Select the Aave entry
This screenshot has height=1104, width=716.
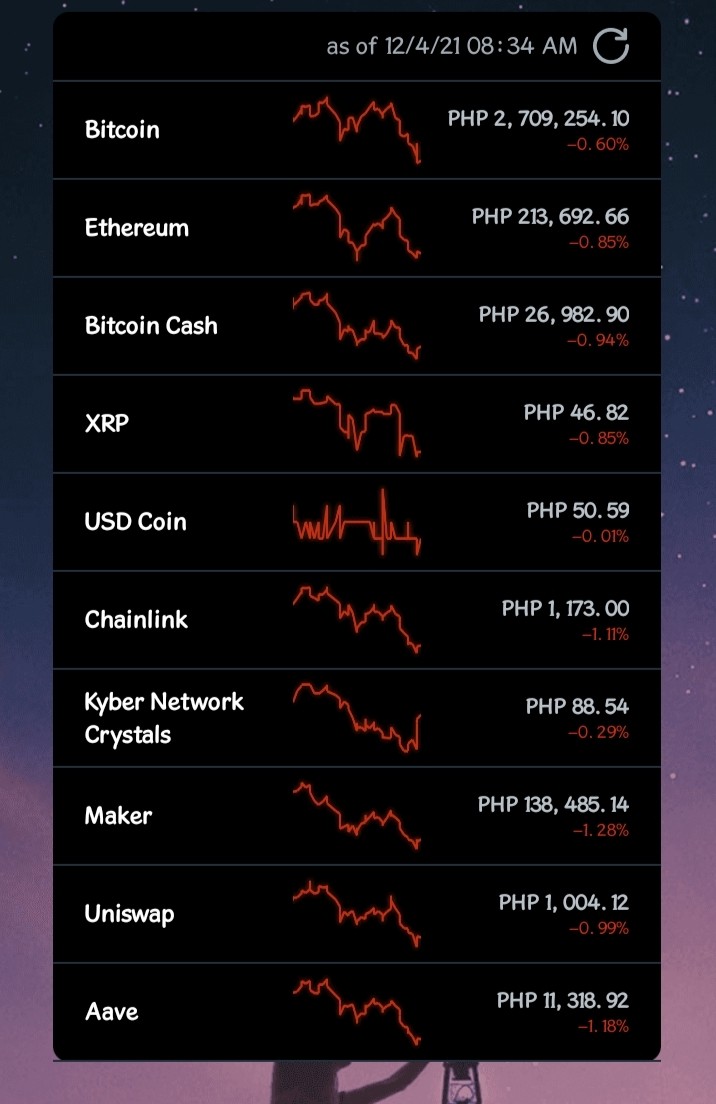click(x=357, y=1011)
